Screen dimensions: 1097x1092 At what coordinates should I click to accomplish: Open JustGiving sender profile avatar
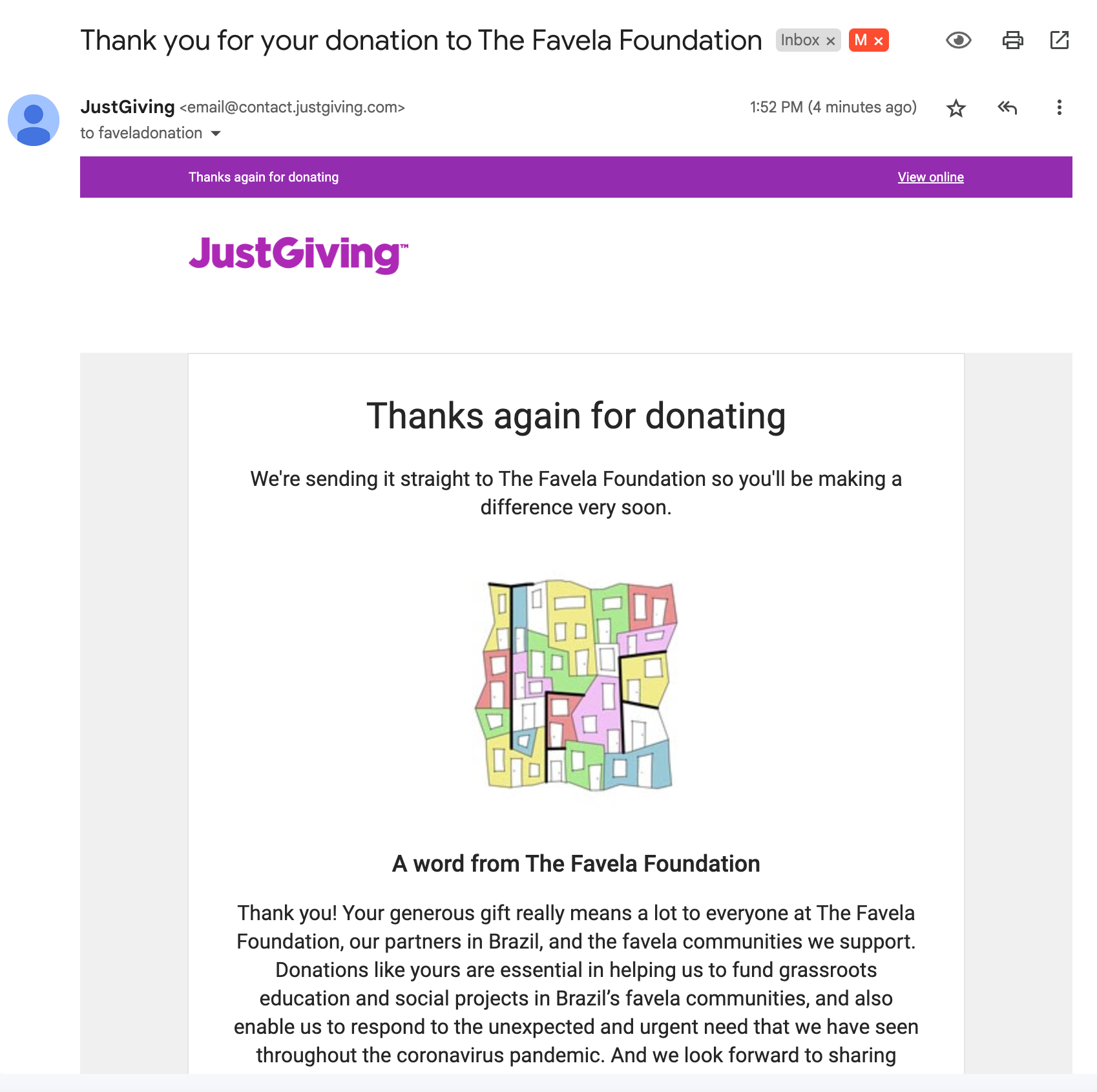point(34,120)
